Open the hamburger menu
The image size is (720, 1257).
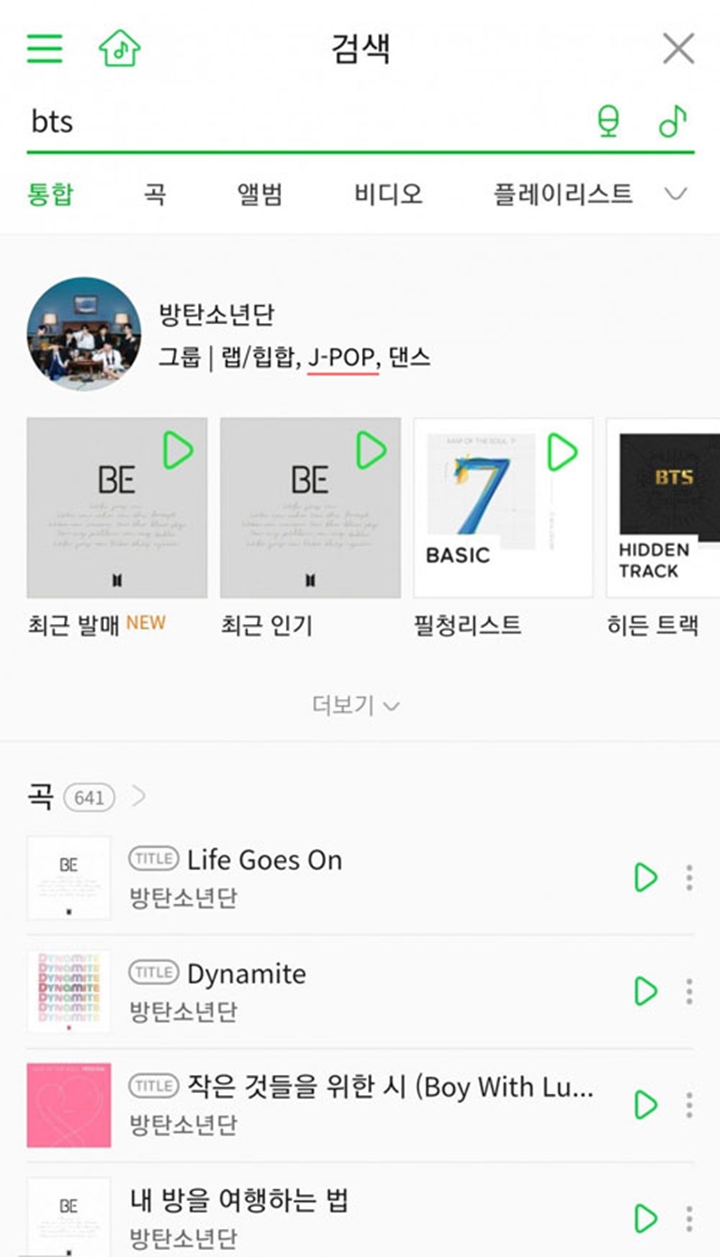[42, 49]
